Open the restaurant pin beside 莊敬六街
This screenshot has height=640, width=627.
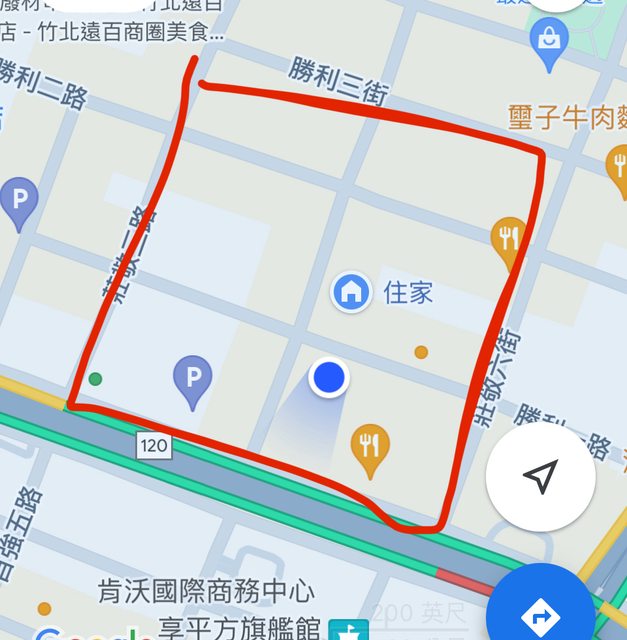(x=510, y=239)
